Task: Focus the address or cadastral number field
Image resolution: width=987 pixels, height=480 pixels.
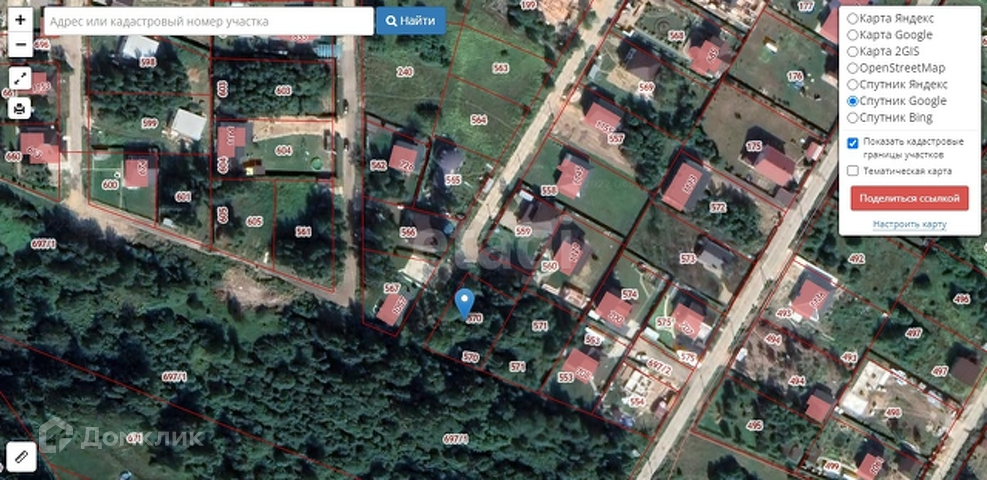Action: (208, 20)
